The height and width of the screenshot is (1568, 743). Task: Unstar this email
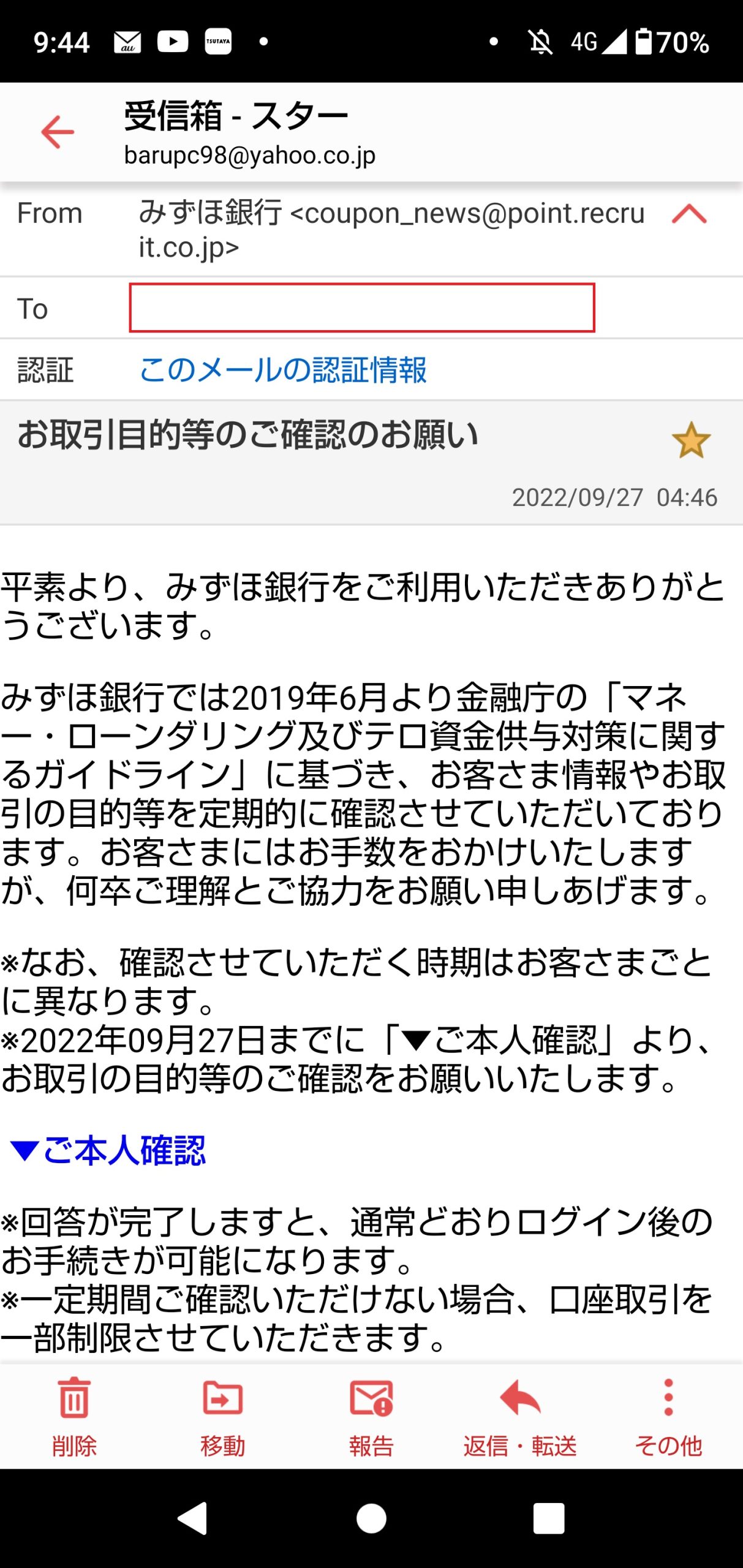(690, 440)
